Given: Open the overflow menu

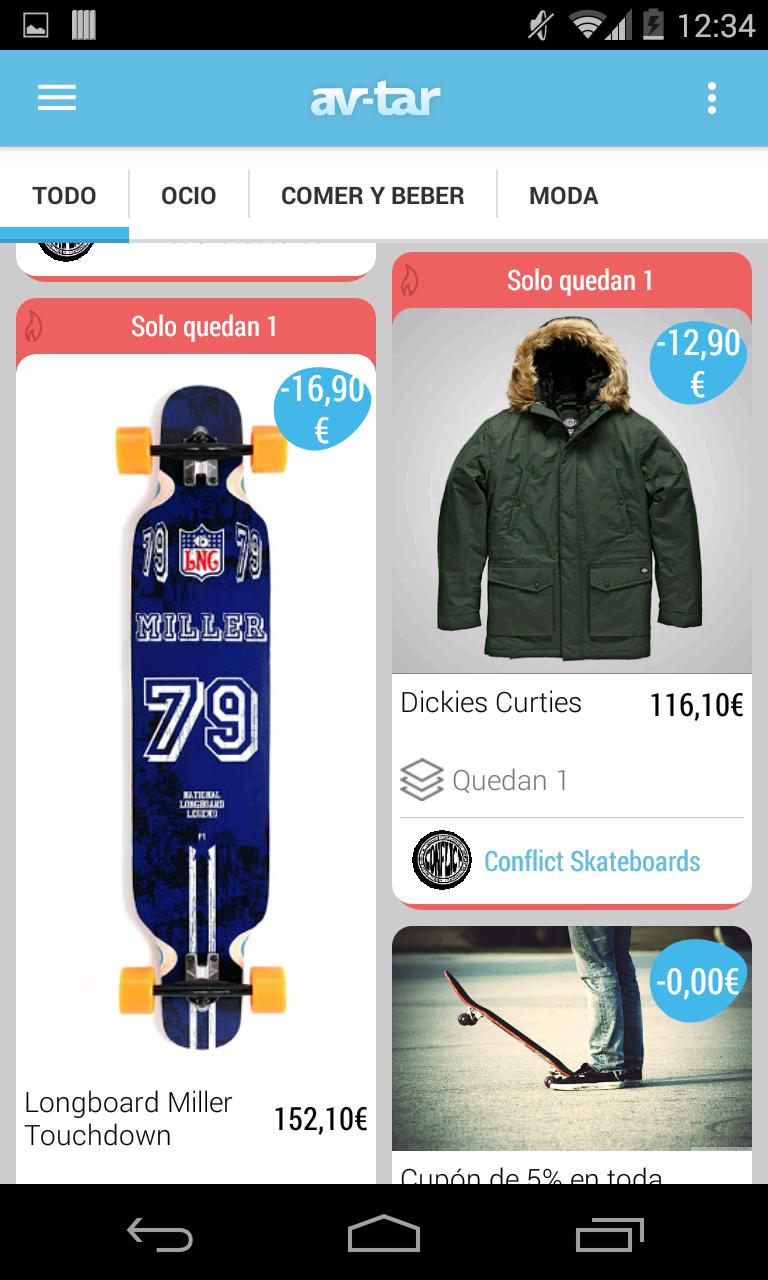Looking at the screenshot, I should click(x=711, y=98).
